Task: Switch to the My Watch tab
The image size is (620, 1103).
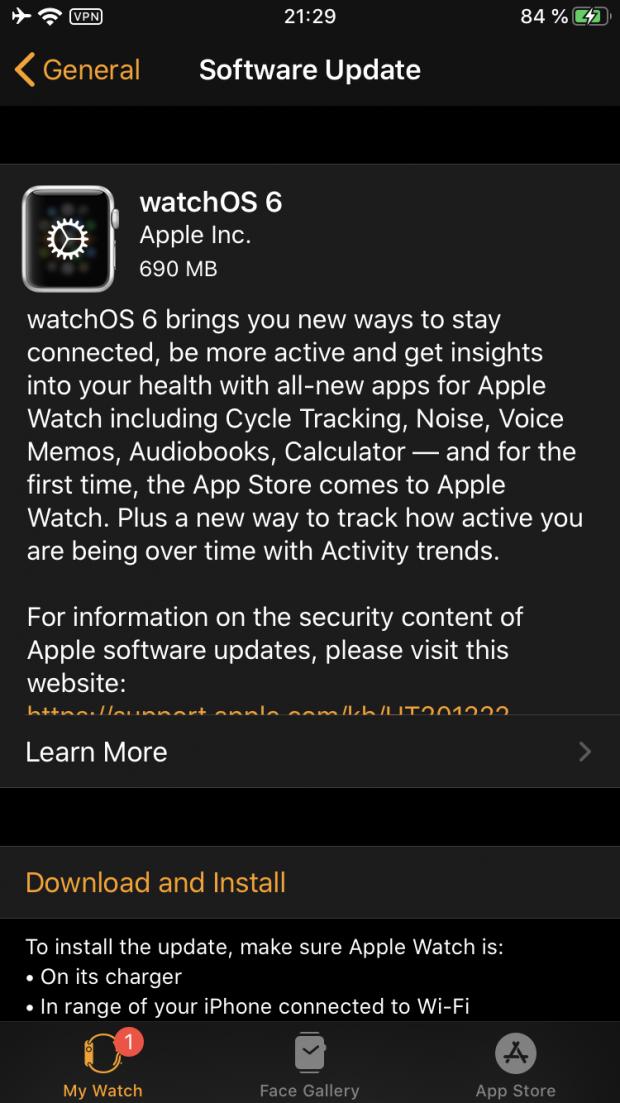Action: [103, 1065]
